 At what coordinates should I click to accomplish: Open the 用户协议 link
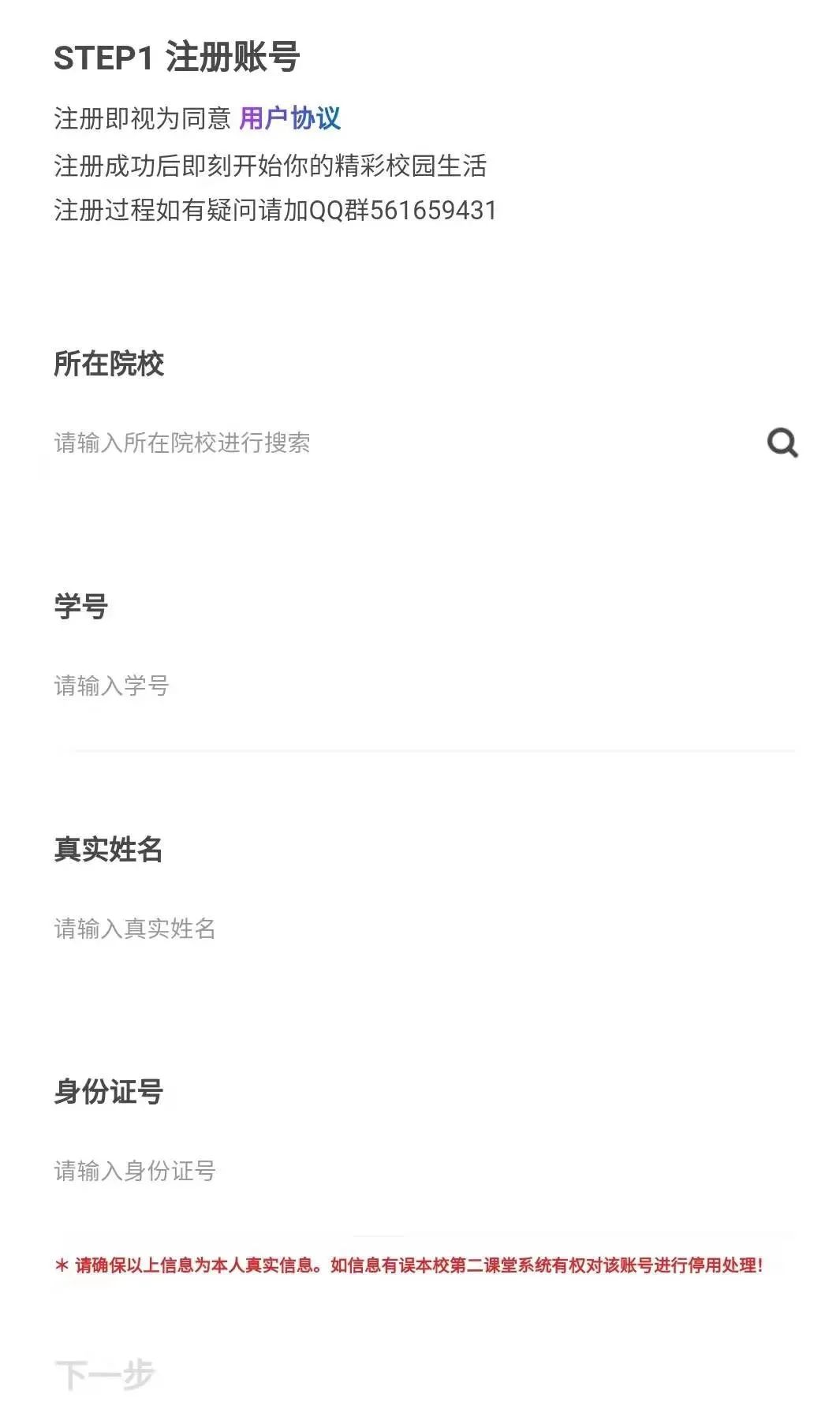tap(289, 118)
